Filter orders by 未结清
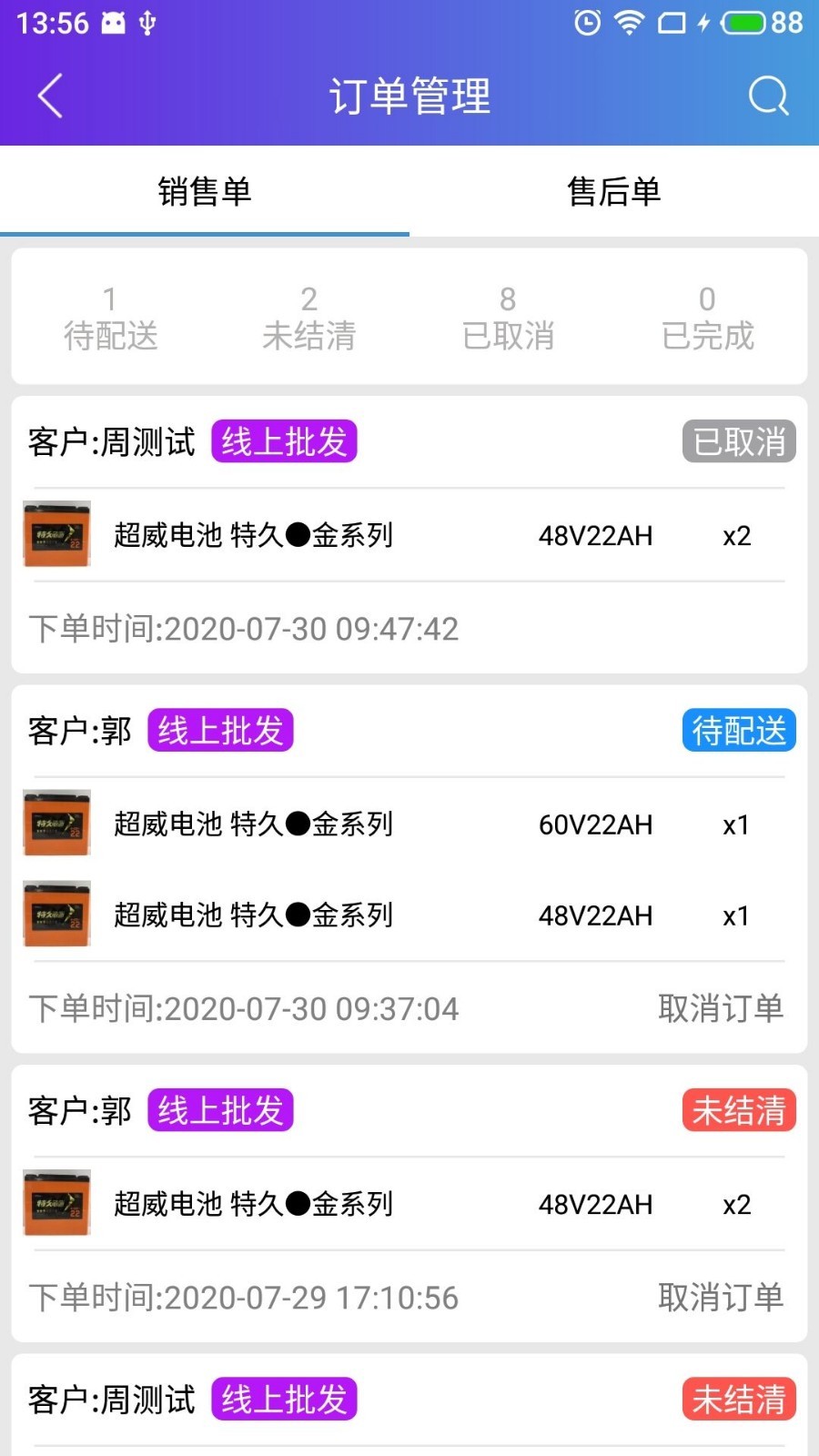This screenshot has width=819, height=1456. point(308,318)
